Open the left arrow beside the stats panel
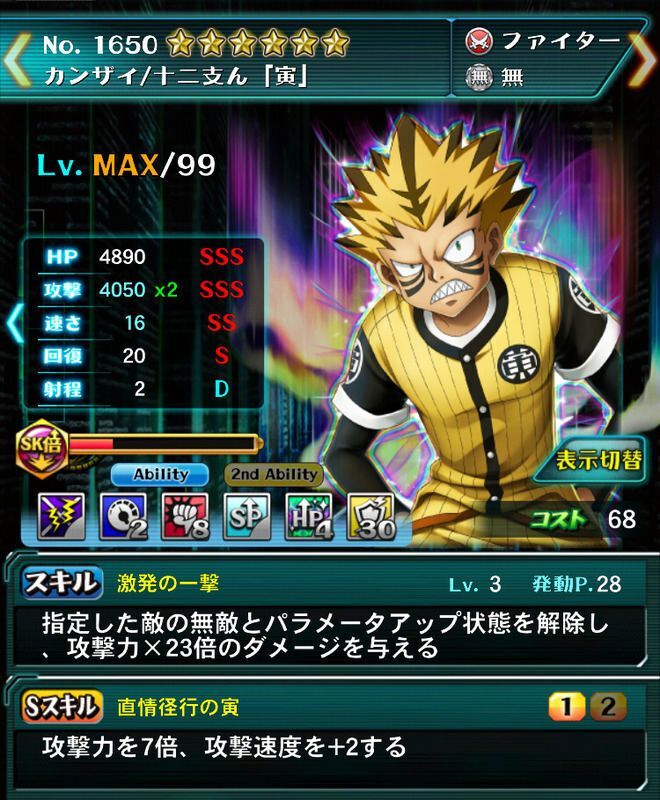 [13, 322]
